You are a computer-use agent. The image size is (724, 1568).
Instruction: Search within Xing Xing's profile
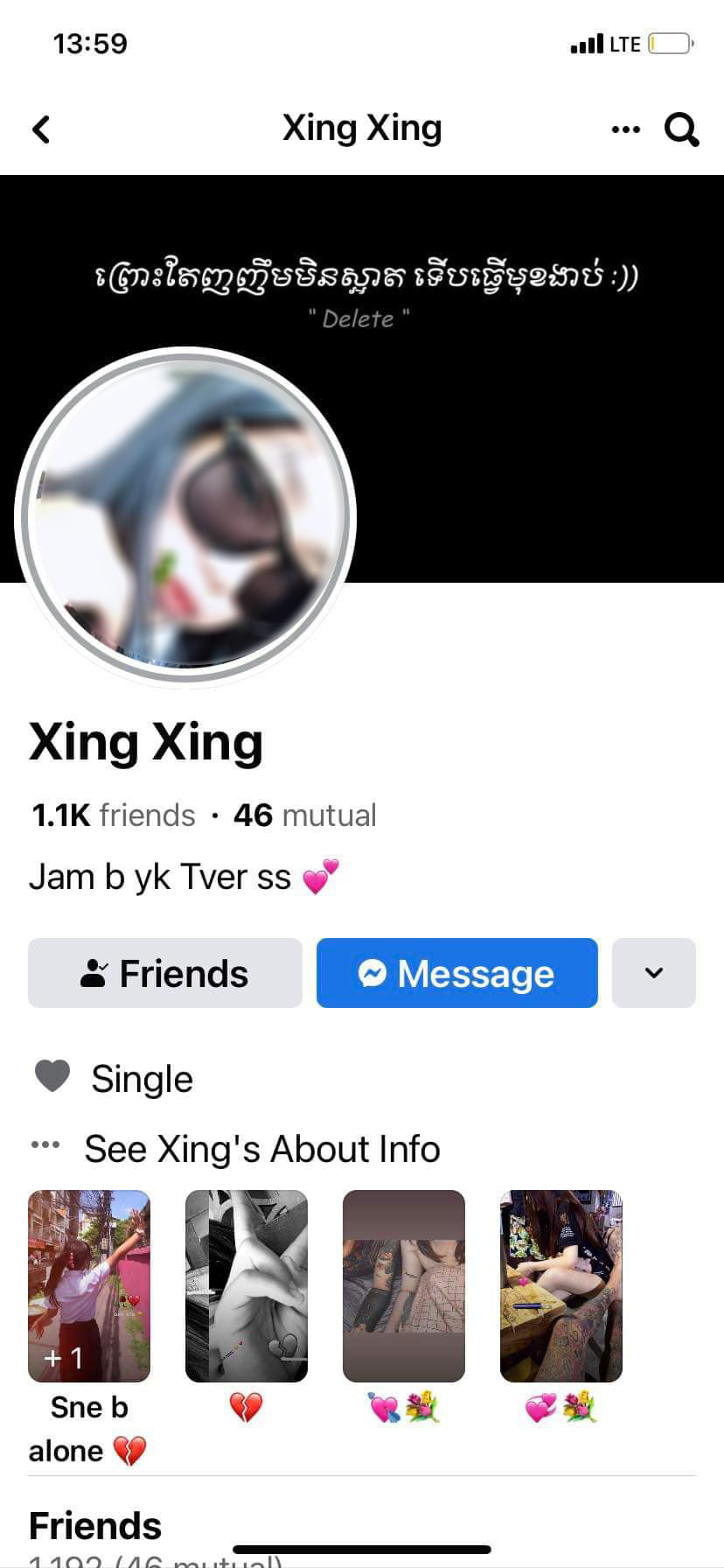pyautogui.click(x=681, y=129)
